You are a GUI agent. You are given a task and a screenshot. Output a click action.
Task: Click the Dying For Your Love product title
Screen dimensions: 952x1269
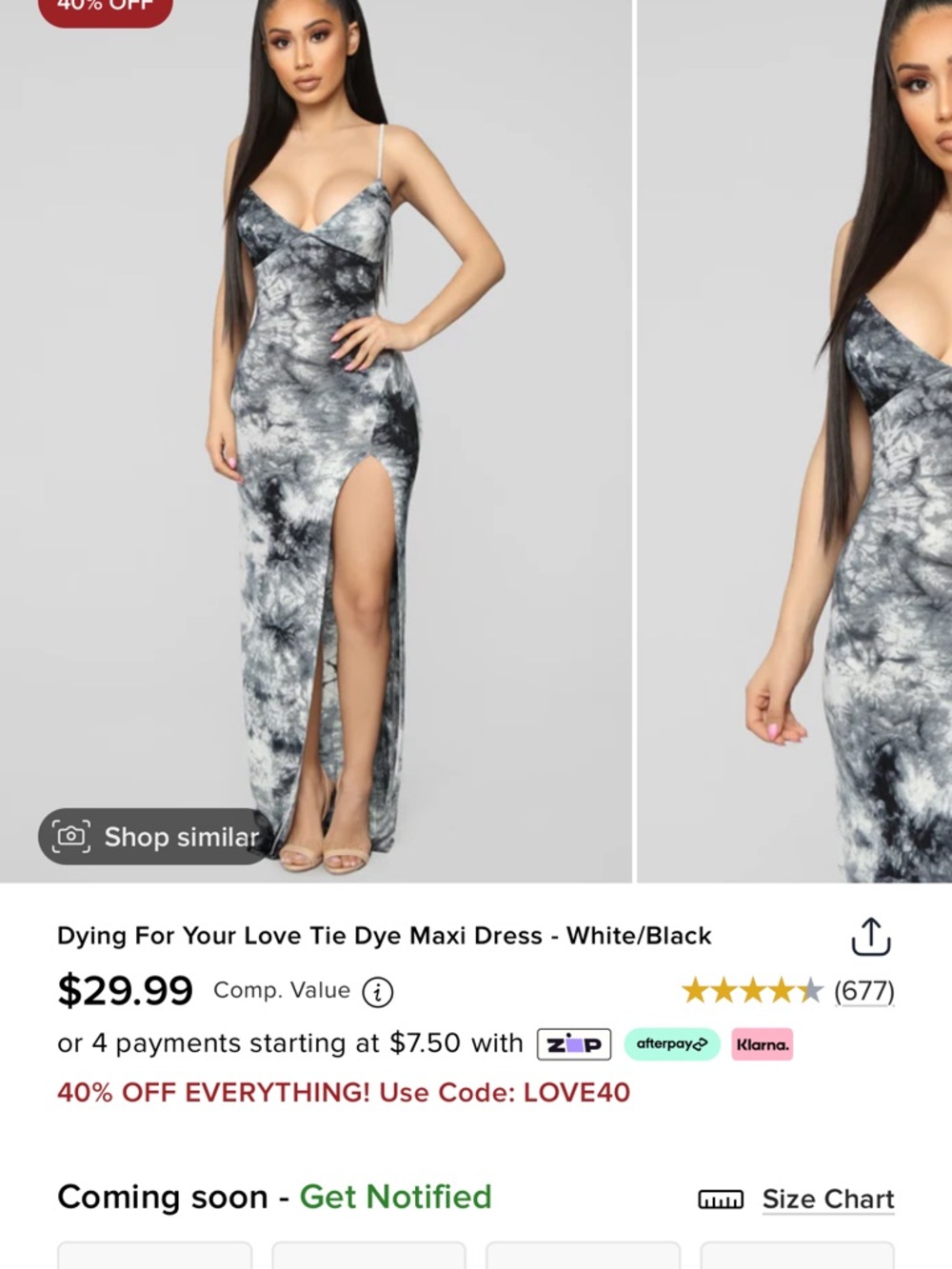click(385, 936)
